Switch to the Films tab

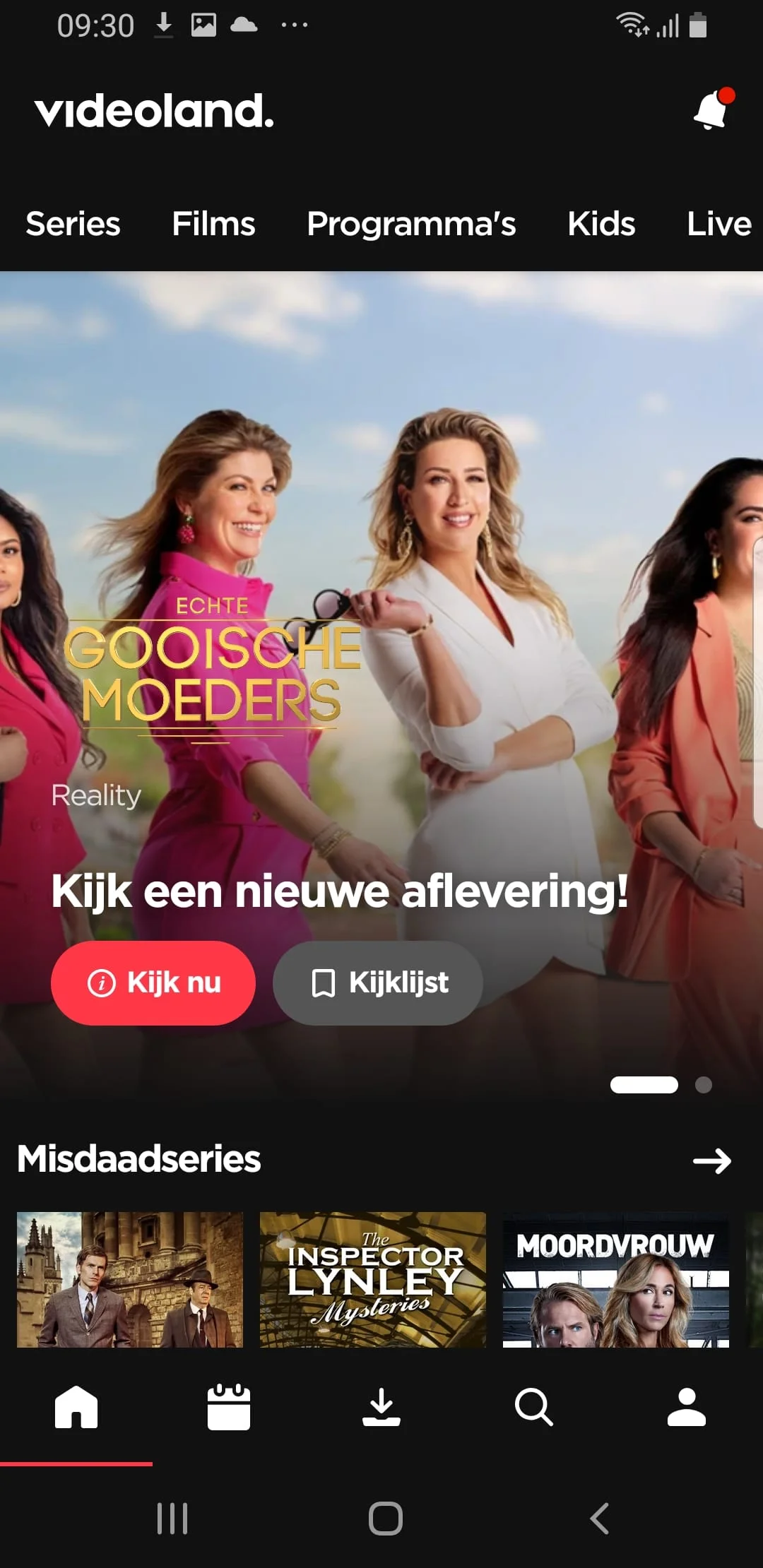coord(213,224)
